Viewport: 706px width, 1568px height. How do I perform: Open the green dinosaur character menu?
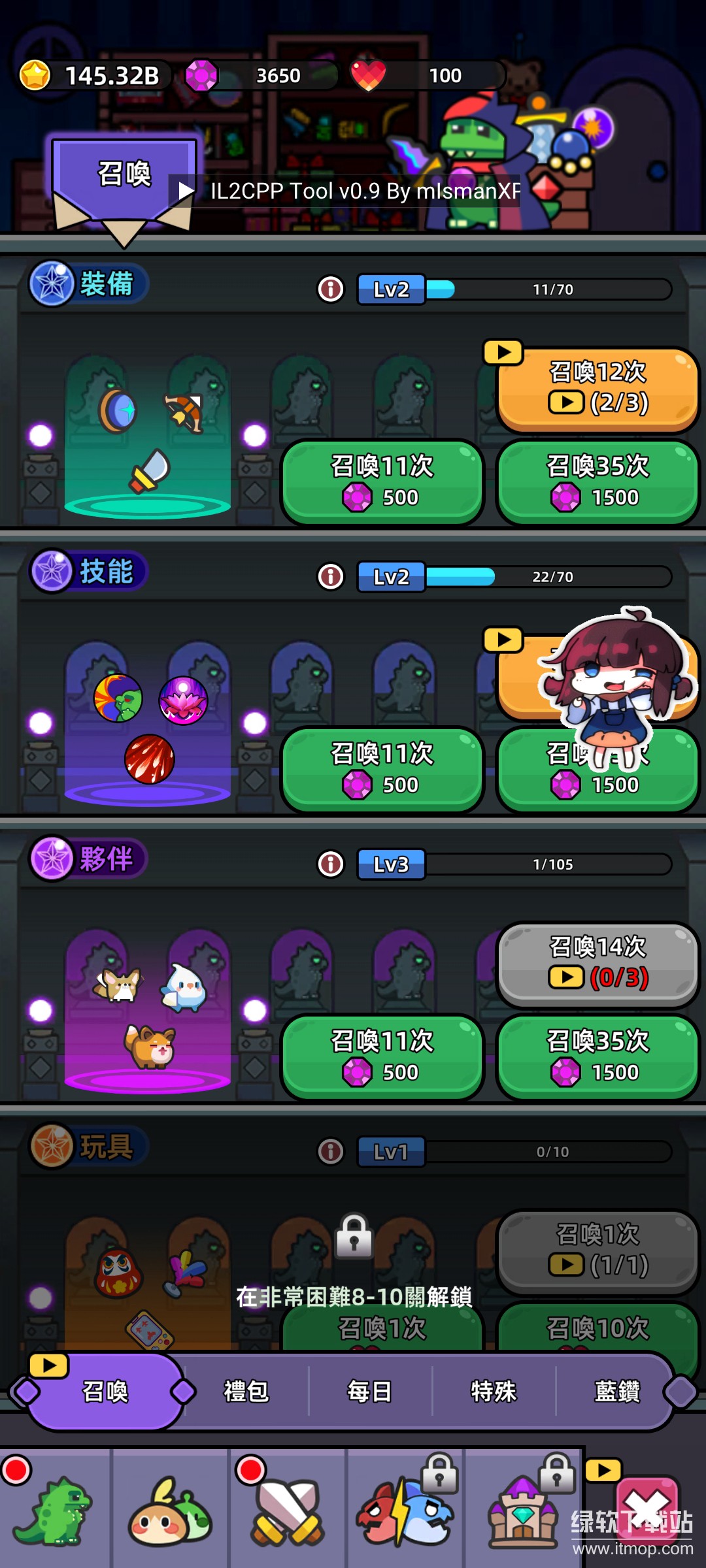(54, 1511)
